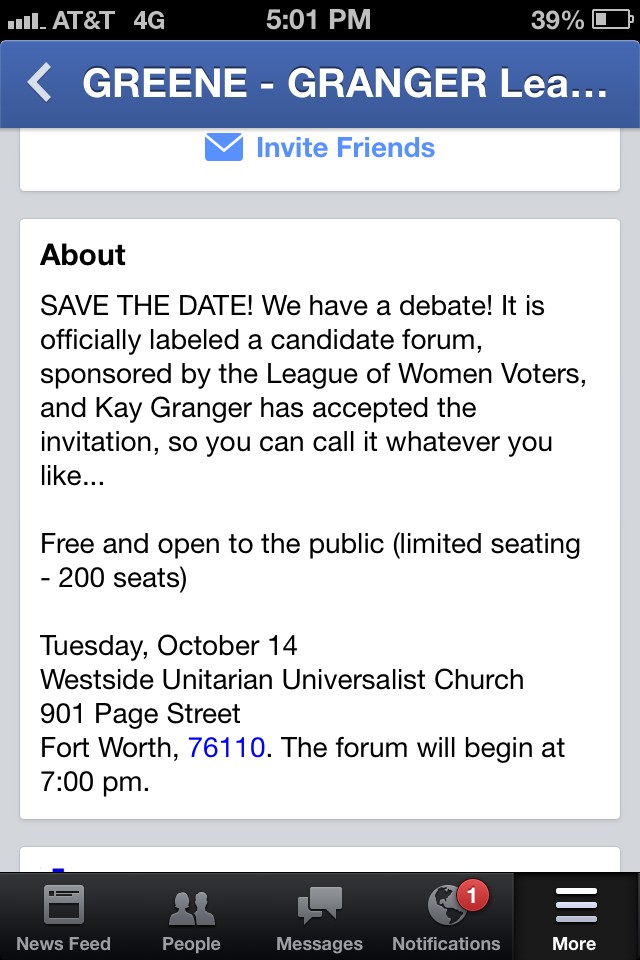Image resolution: width=640 pixels, height=960 pixels.
Task: Select the More tab
Action: tap(576, 917)
